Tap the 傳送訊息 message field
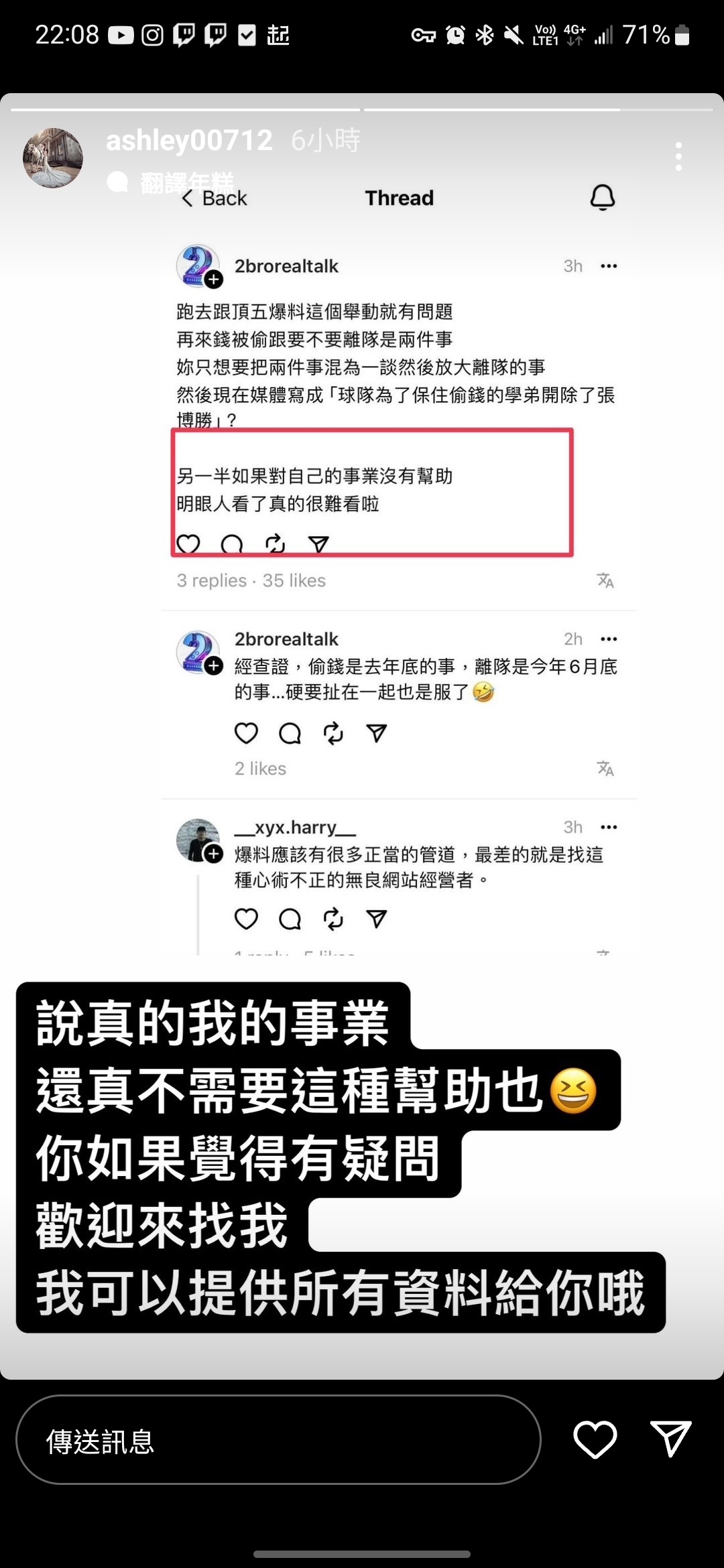724x1568 pixels. click(278, 1441)
